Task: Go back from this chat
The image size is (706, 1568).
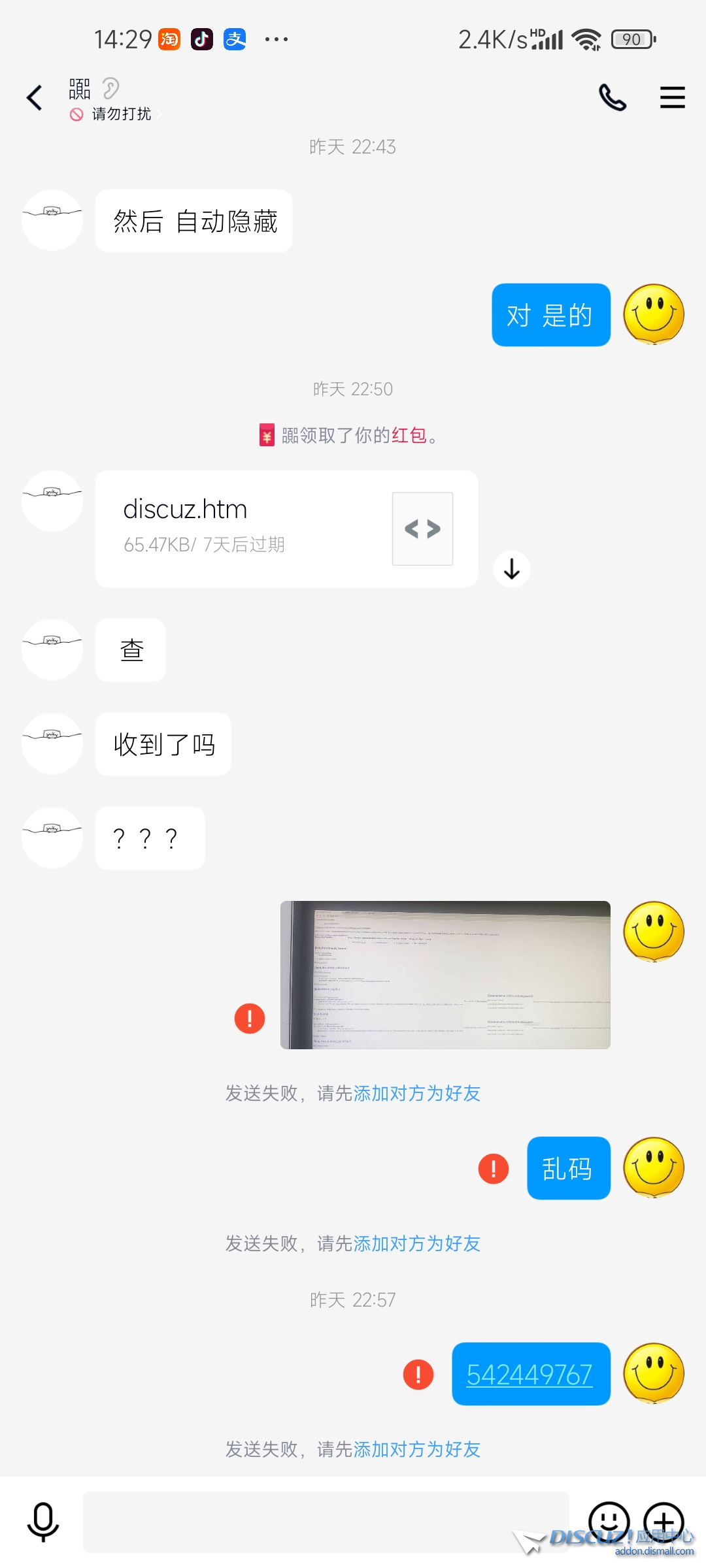Action: pos(35,98)
